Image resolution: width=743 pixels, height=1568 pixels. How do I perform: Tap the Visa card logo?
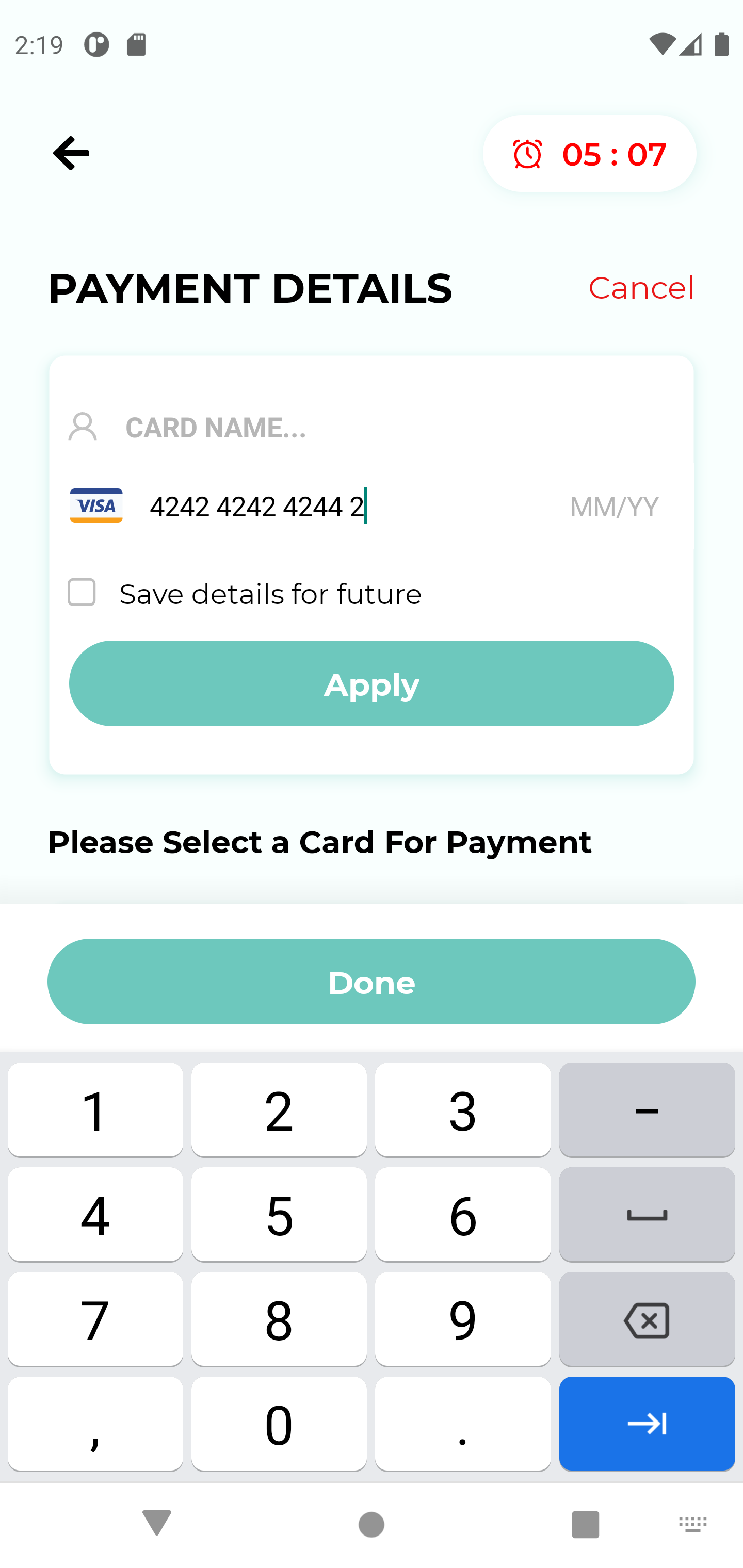pos(95,505)
